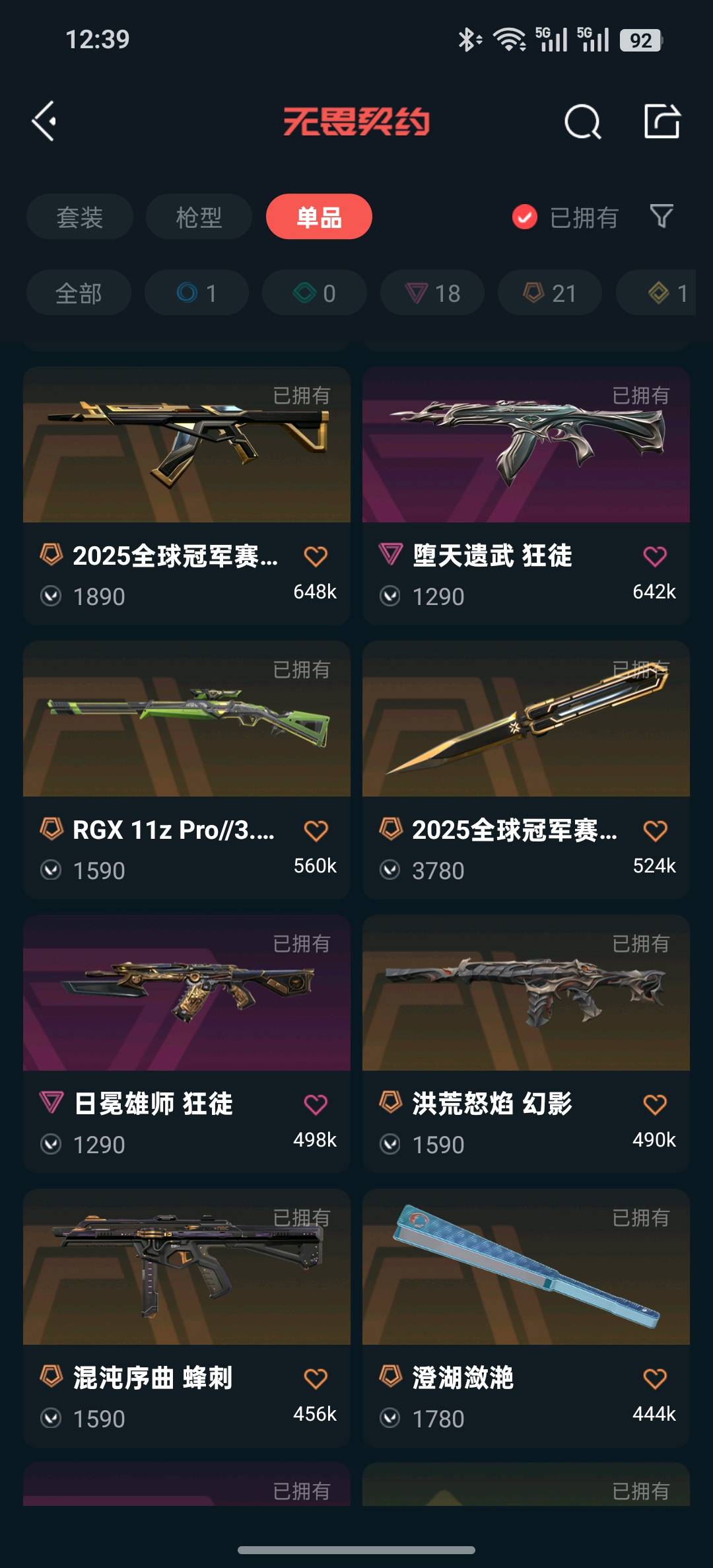The width and height of the screenshot is (713, 1568).
Task: Tap the share icon in the header
Action: [662, 121]
